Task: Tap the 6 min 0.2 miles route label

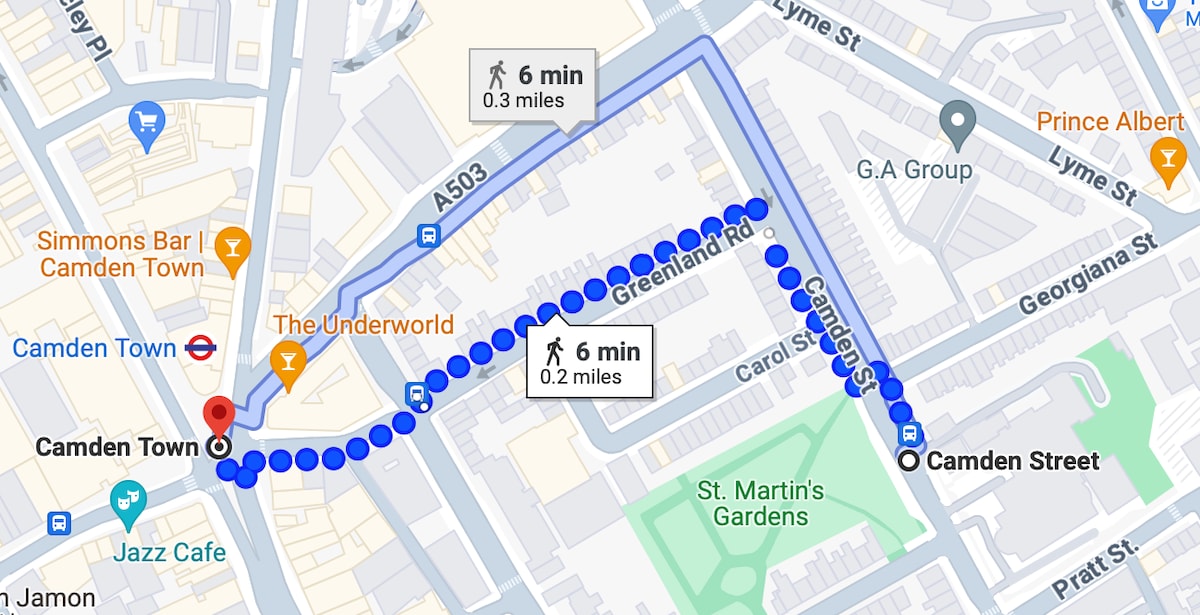Action: tap(589, 362)
